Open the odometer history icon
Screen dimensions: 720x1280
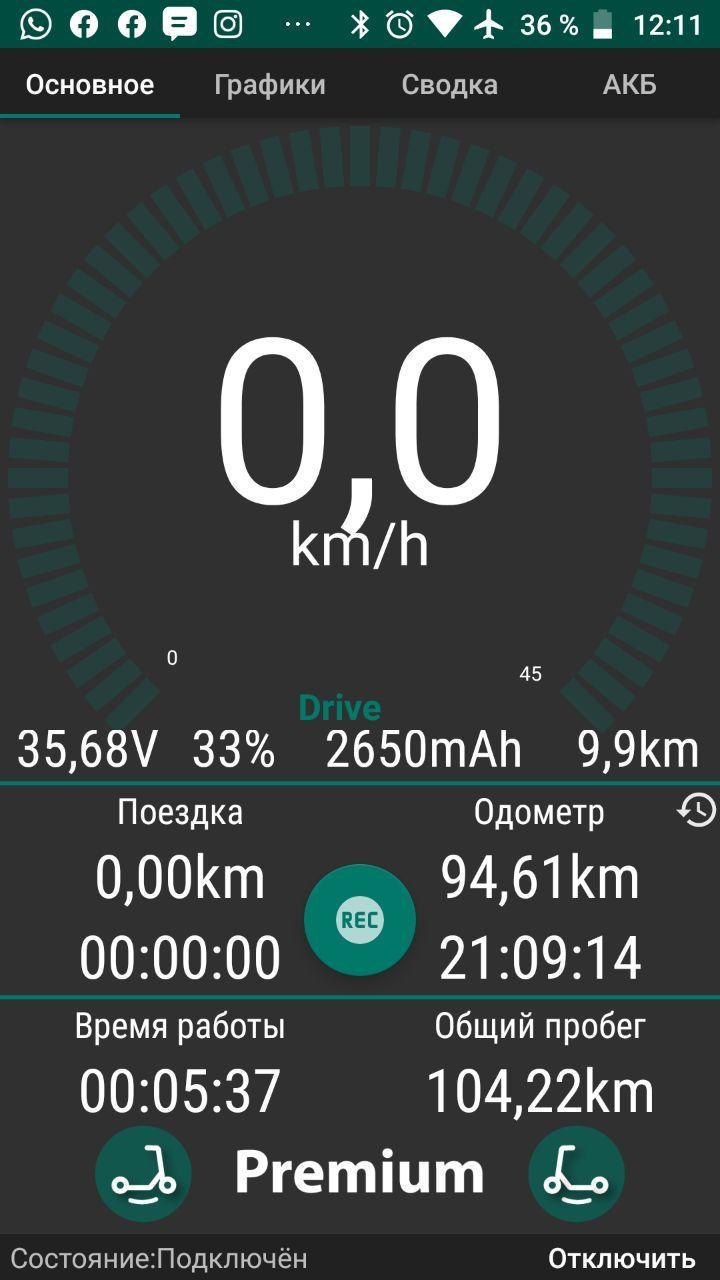tap(696, 810)
